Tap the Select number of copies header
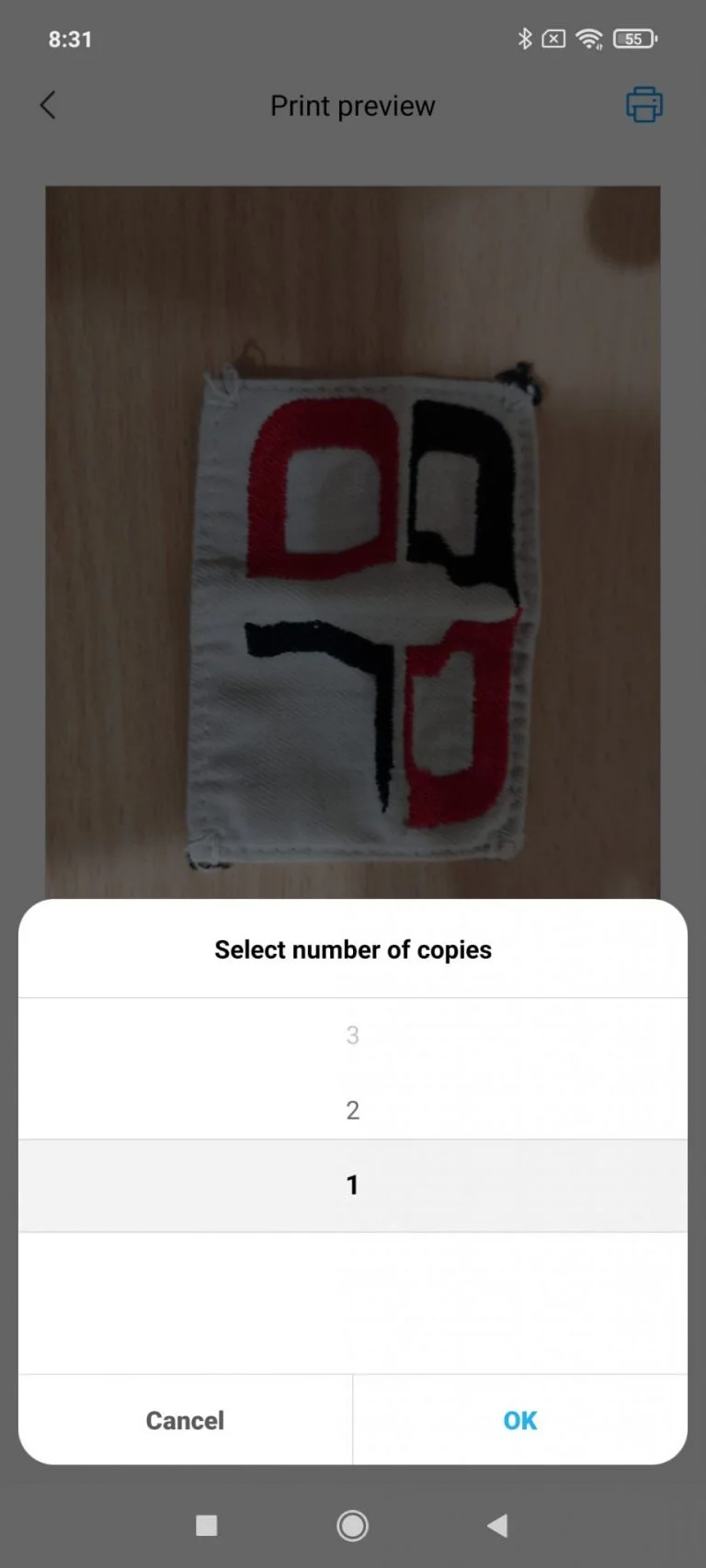The height and width of the screenshot is (1568, 706). (352, 949)
